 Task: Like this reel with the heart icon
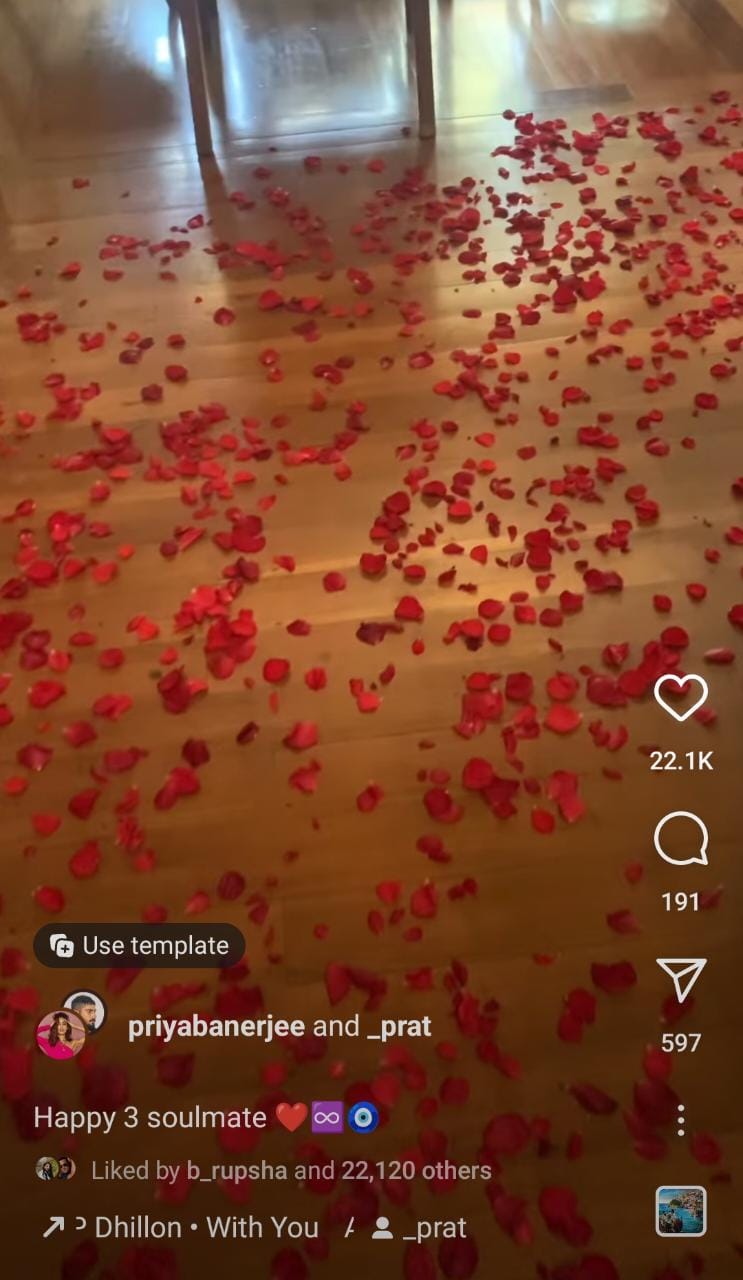point(680,697)
